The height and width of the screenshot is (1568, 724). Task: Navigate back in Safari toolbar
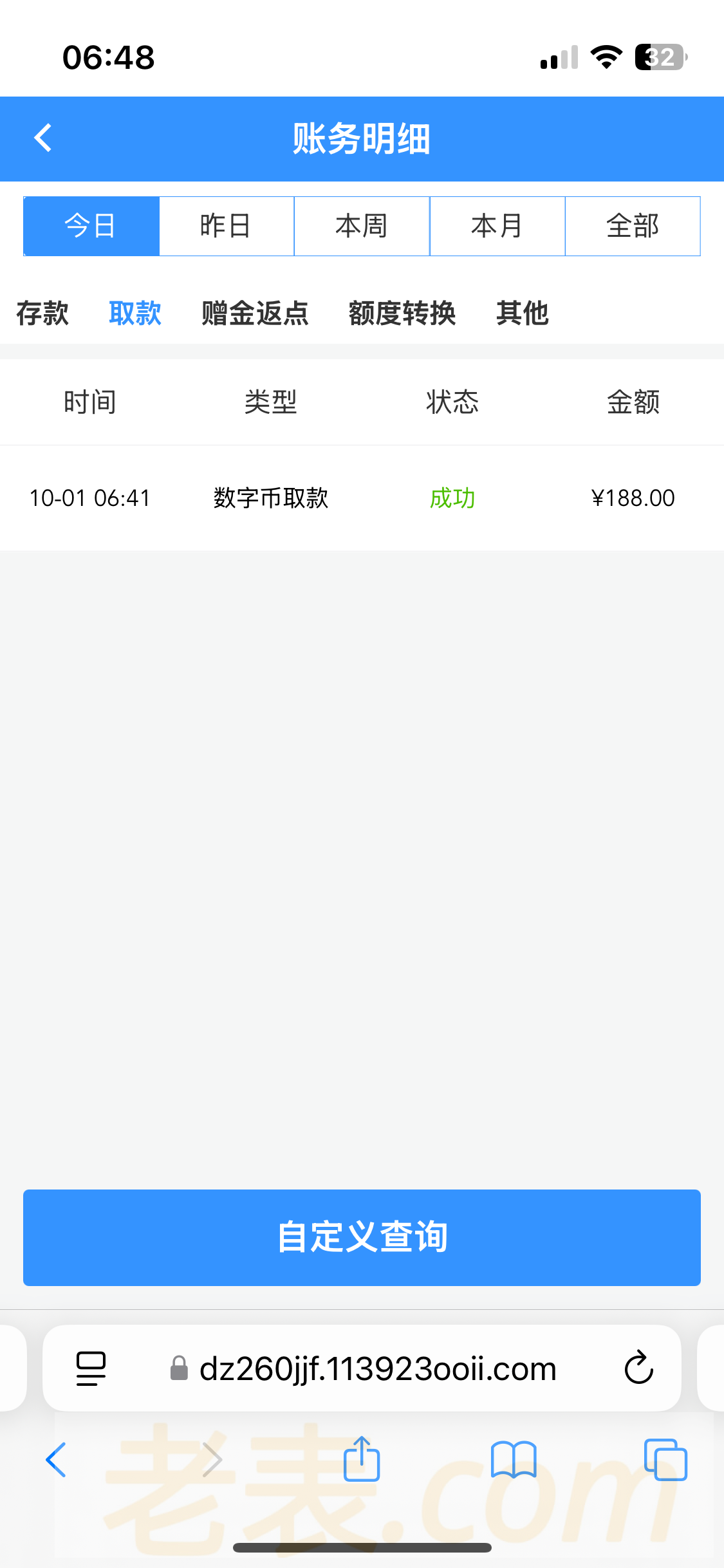click(x=57, y=1460)
